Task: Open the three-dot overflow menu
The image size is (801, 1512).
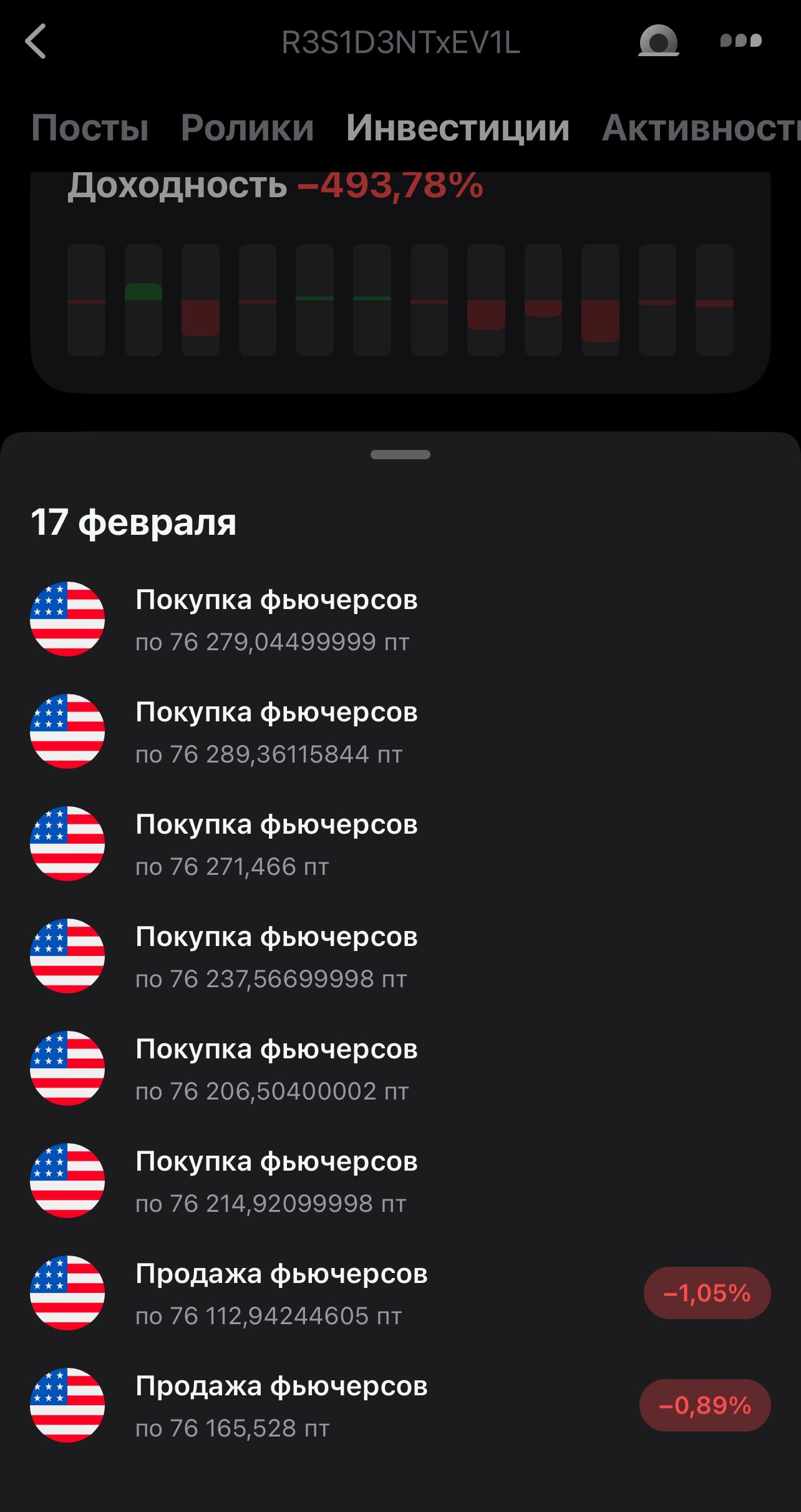Action: tap(740, 41)
